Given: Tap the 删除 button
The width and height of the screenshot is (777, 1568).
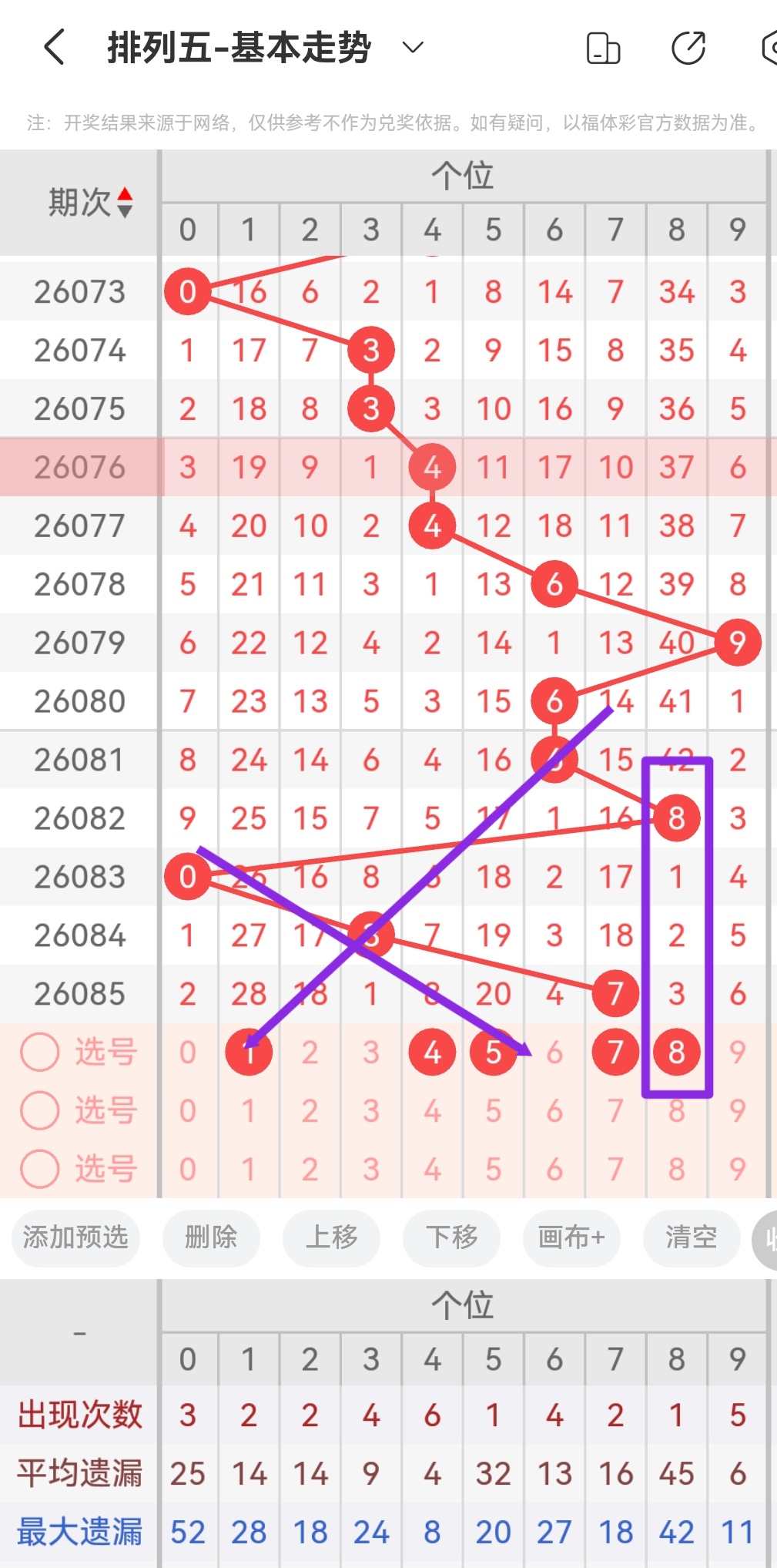Looking at the screenshot, I should pos(212,1238).
